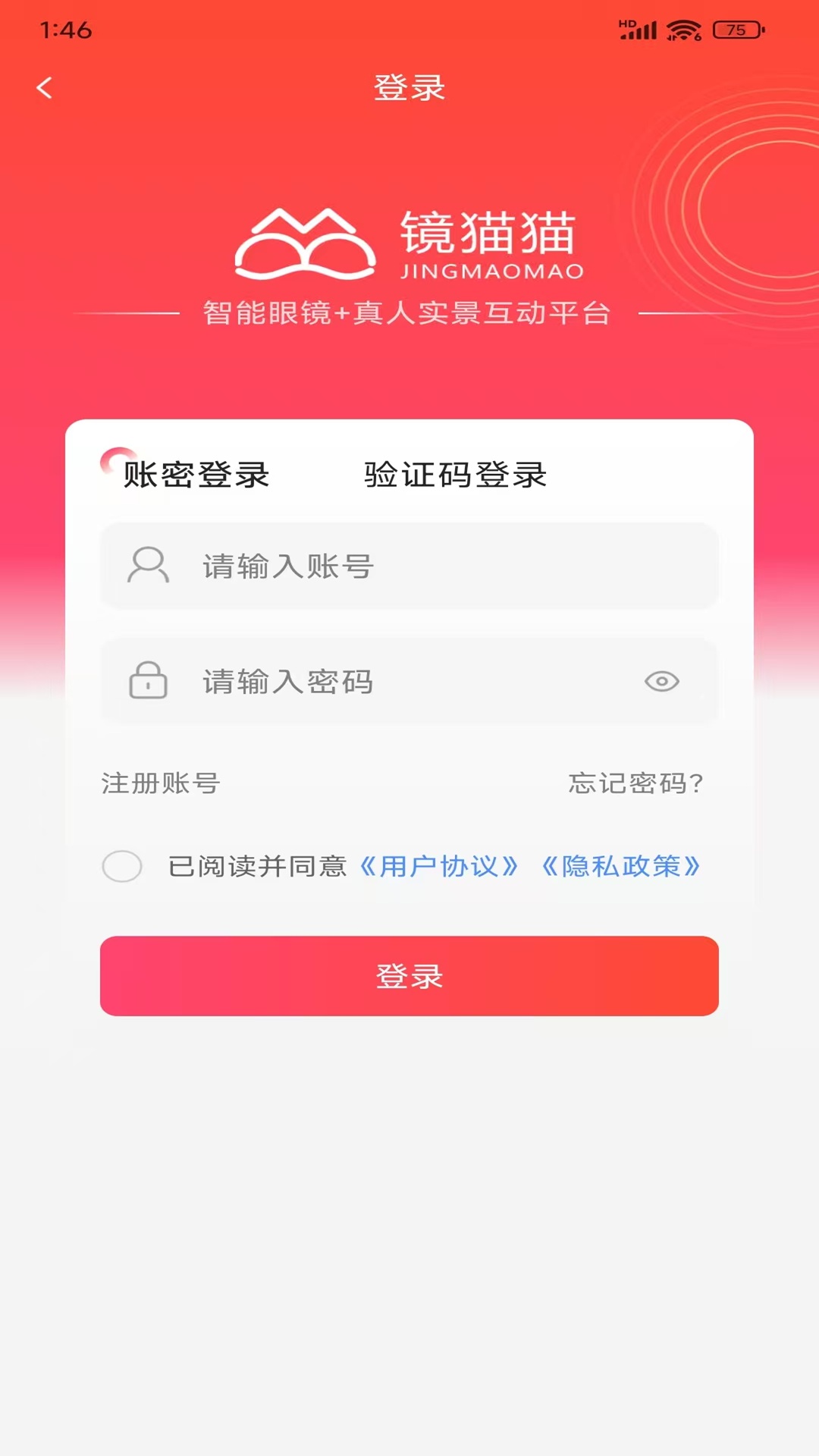Select the 账密登录 tab

coord(196,475)
